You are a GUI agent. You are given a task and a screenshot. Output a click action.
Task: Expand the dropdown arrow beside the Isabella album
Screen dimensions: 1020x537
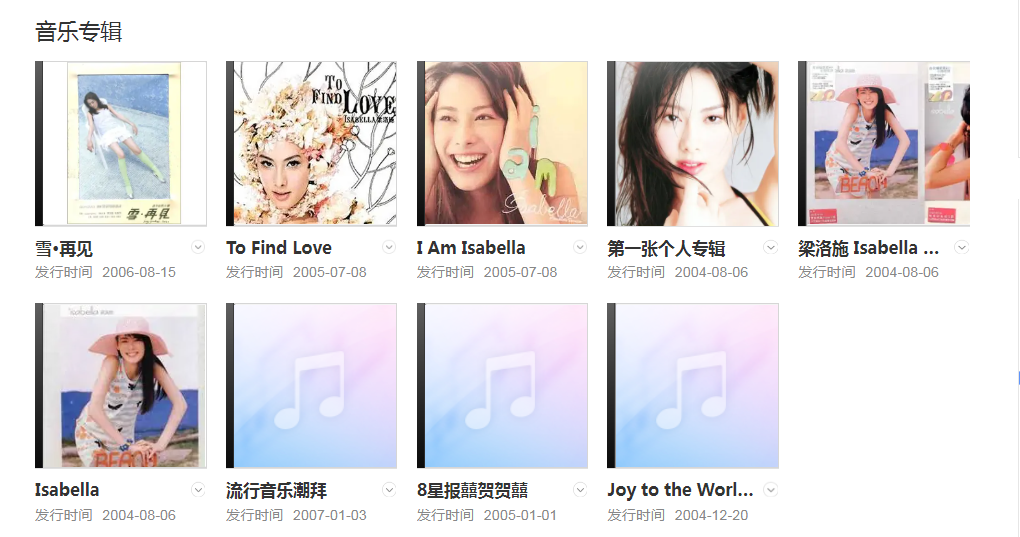coord(198,489)
